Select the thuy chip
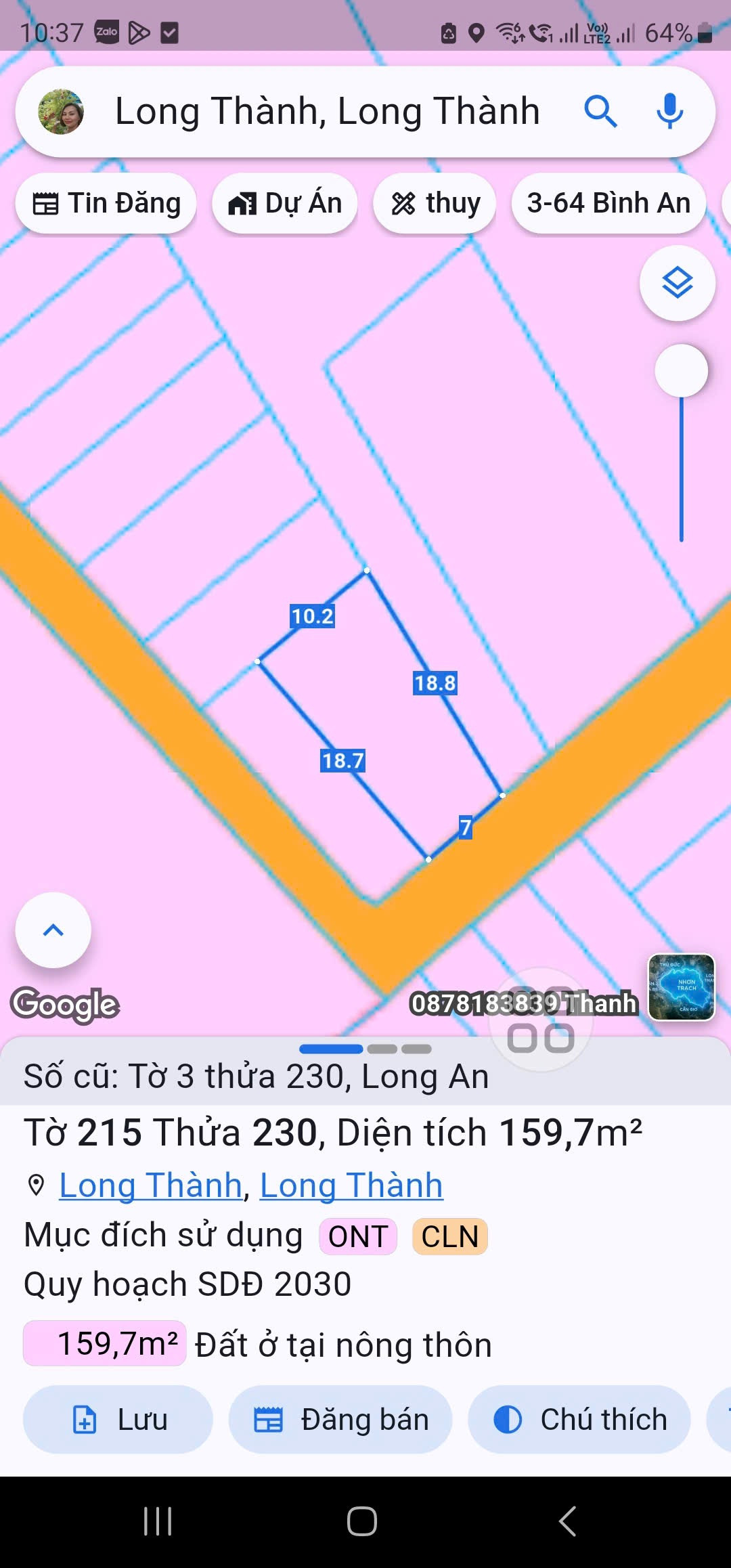The height and width of the screenshot is (1568, 731). pos(435,203)
